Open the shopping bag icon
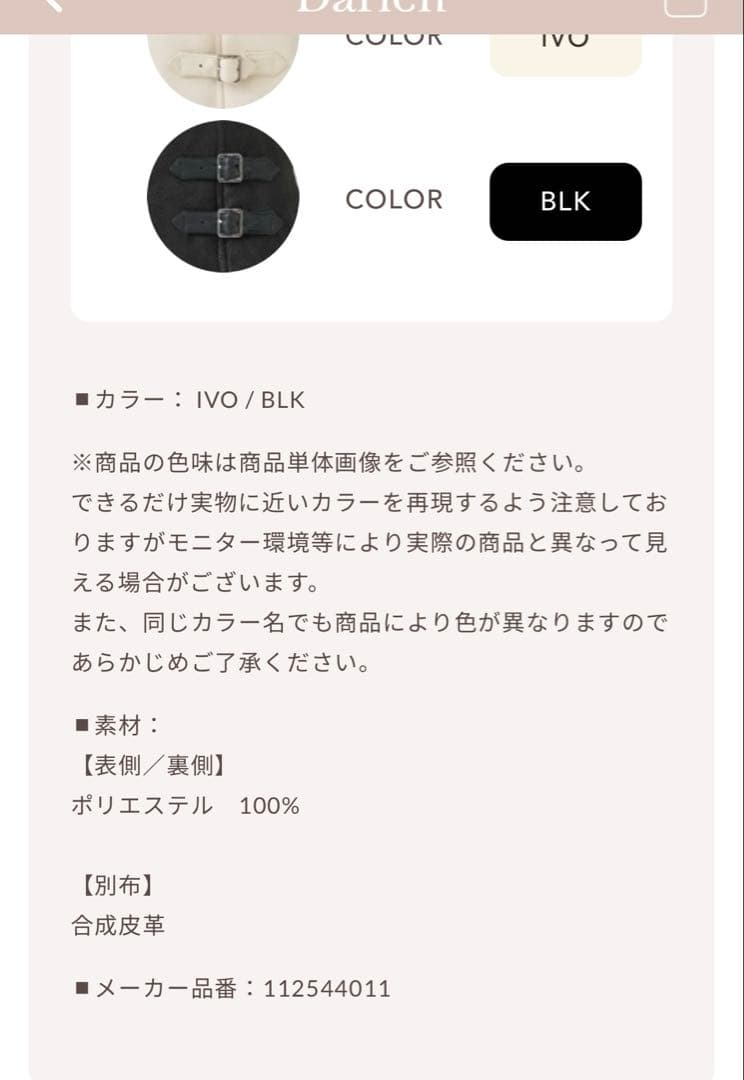The image size is (744, 1080). [x=685, y=7]
